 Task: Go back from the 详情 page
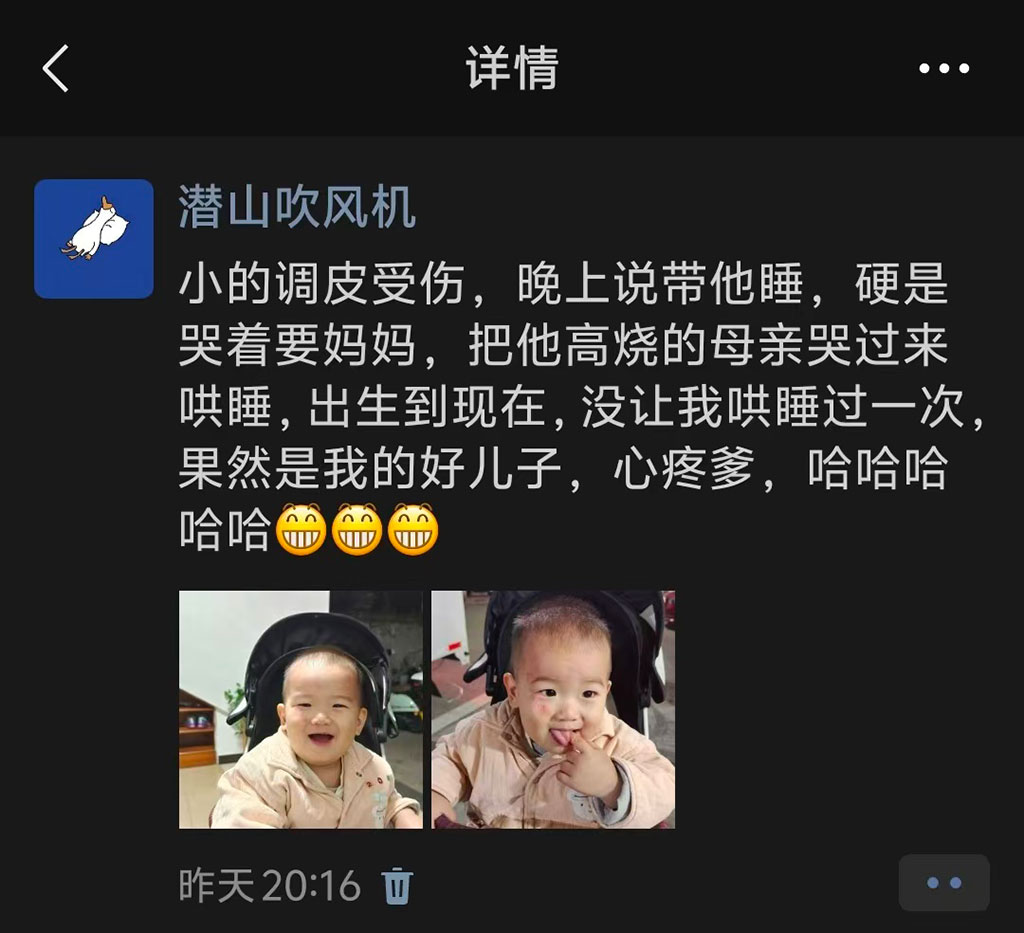coord(56,69)
